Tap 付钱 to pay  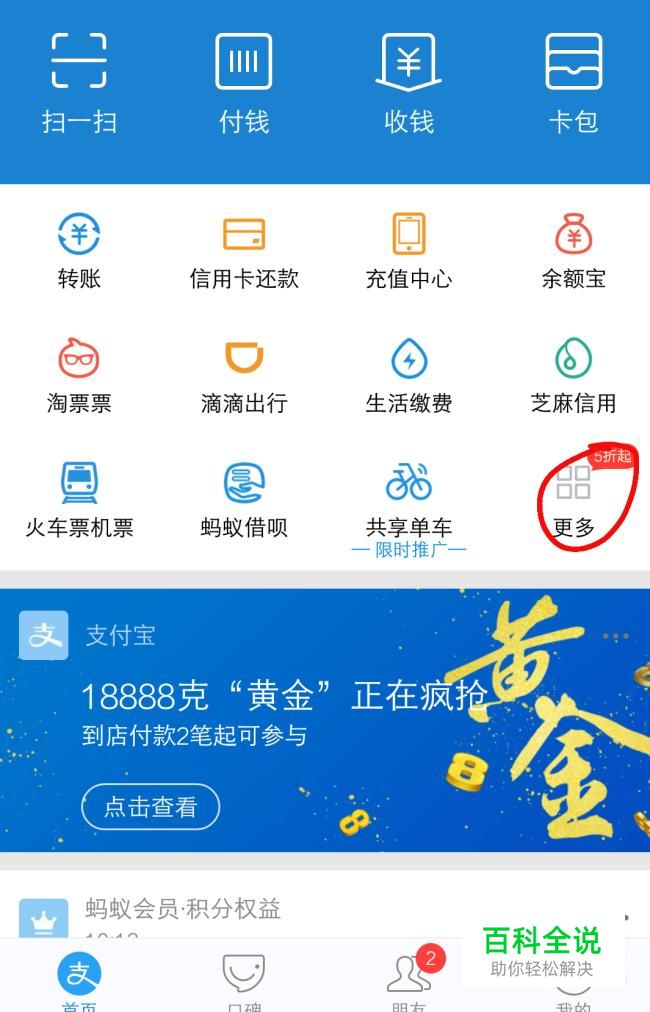tap(244, 82)
